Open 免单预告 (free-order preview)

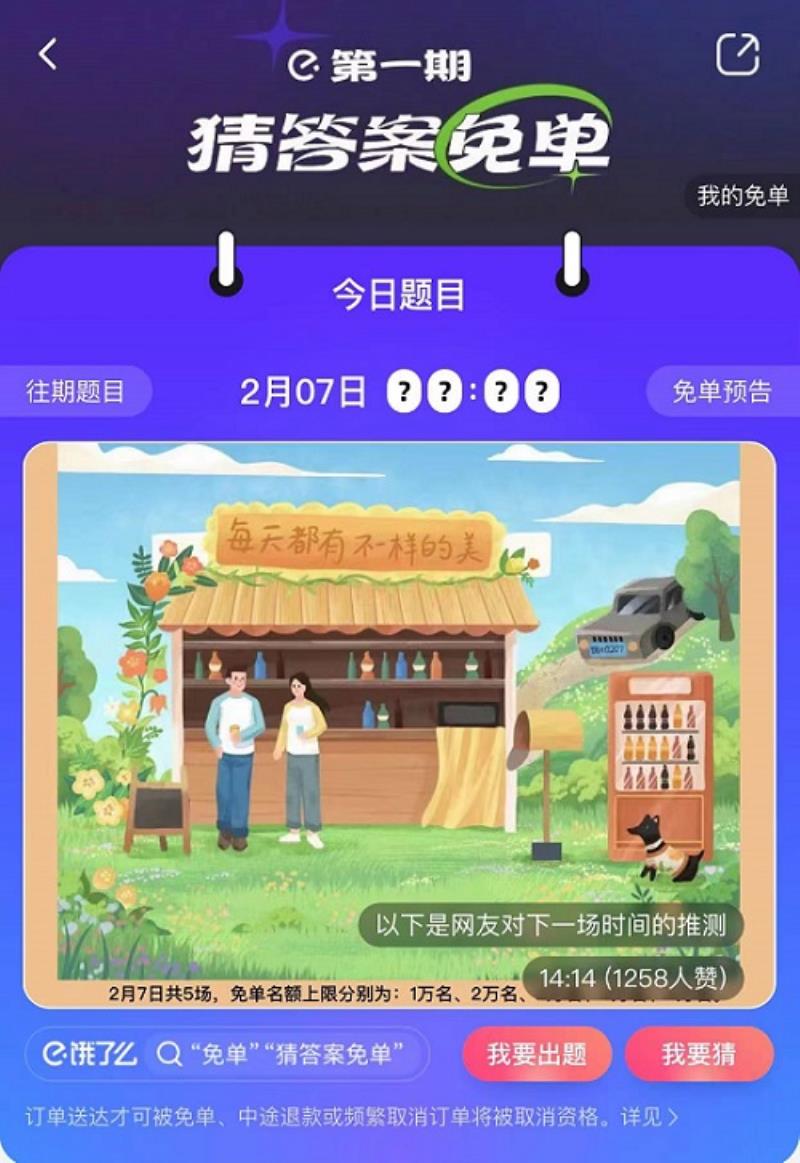722,391
